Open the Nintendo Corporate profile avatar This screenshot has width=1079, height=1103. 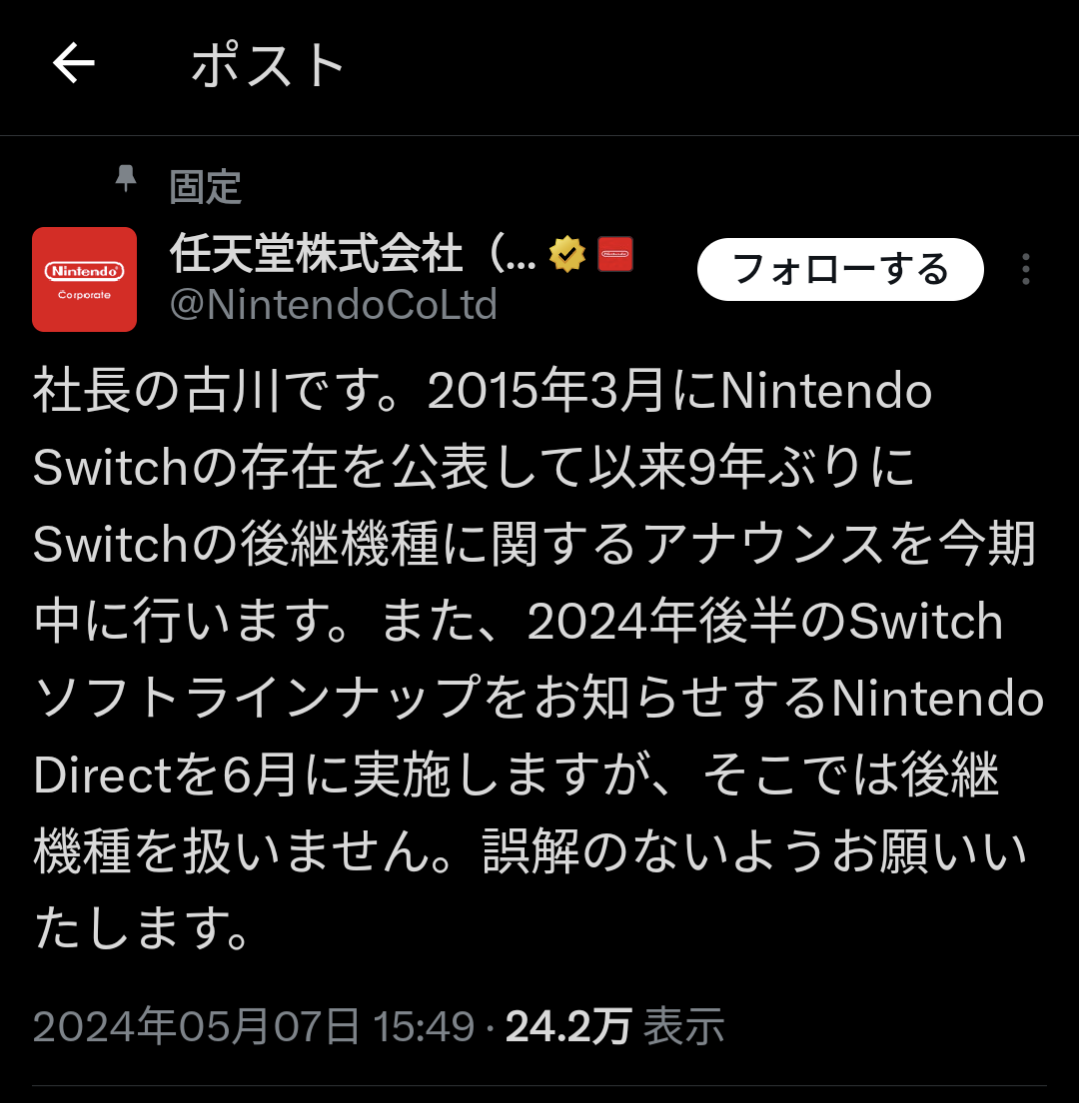(84, 279)
